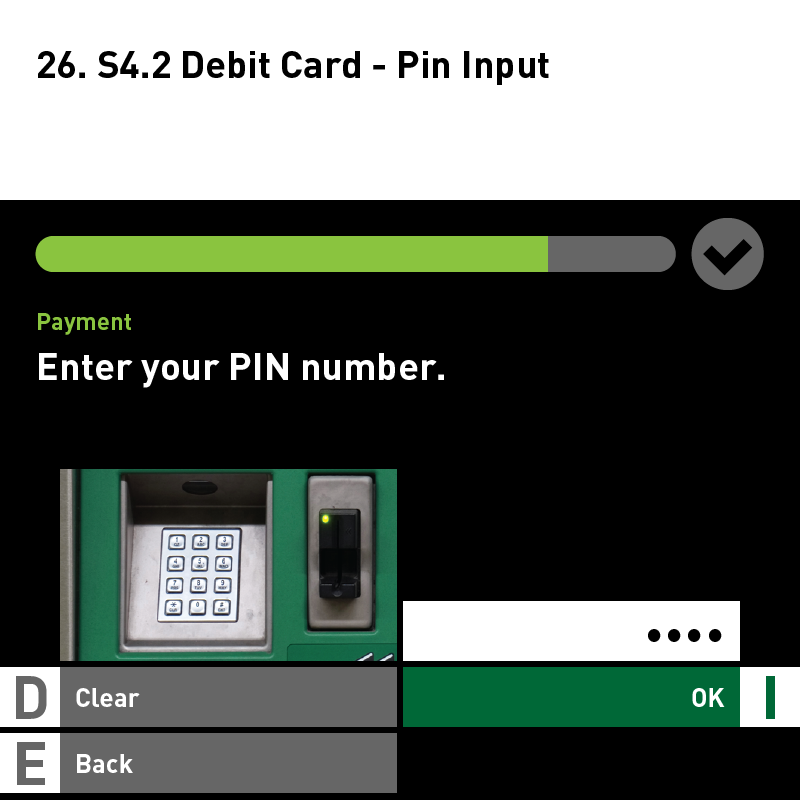
Task: Confirm PIN with the OK button
Action: click(571, 697)
